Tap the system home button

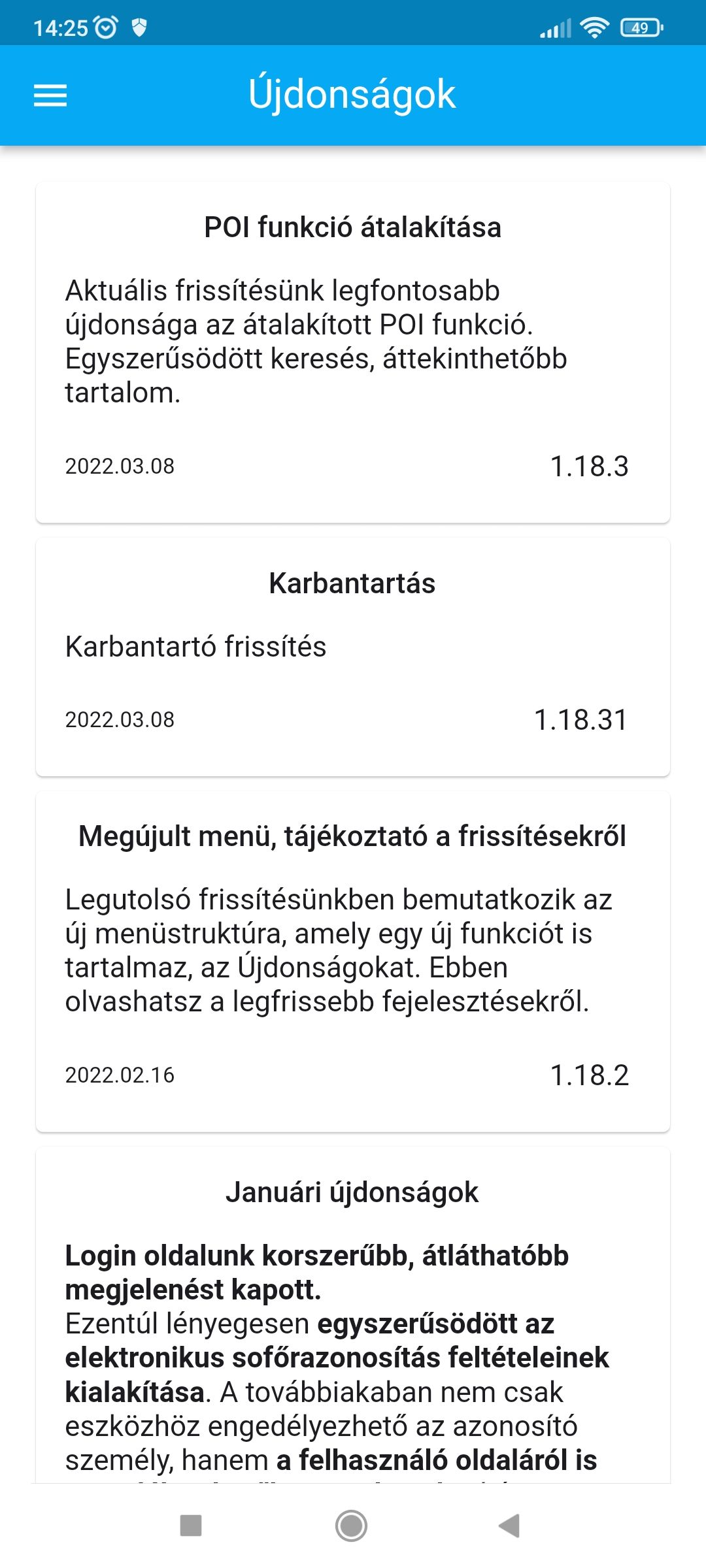coord(351,1526)
